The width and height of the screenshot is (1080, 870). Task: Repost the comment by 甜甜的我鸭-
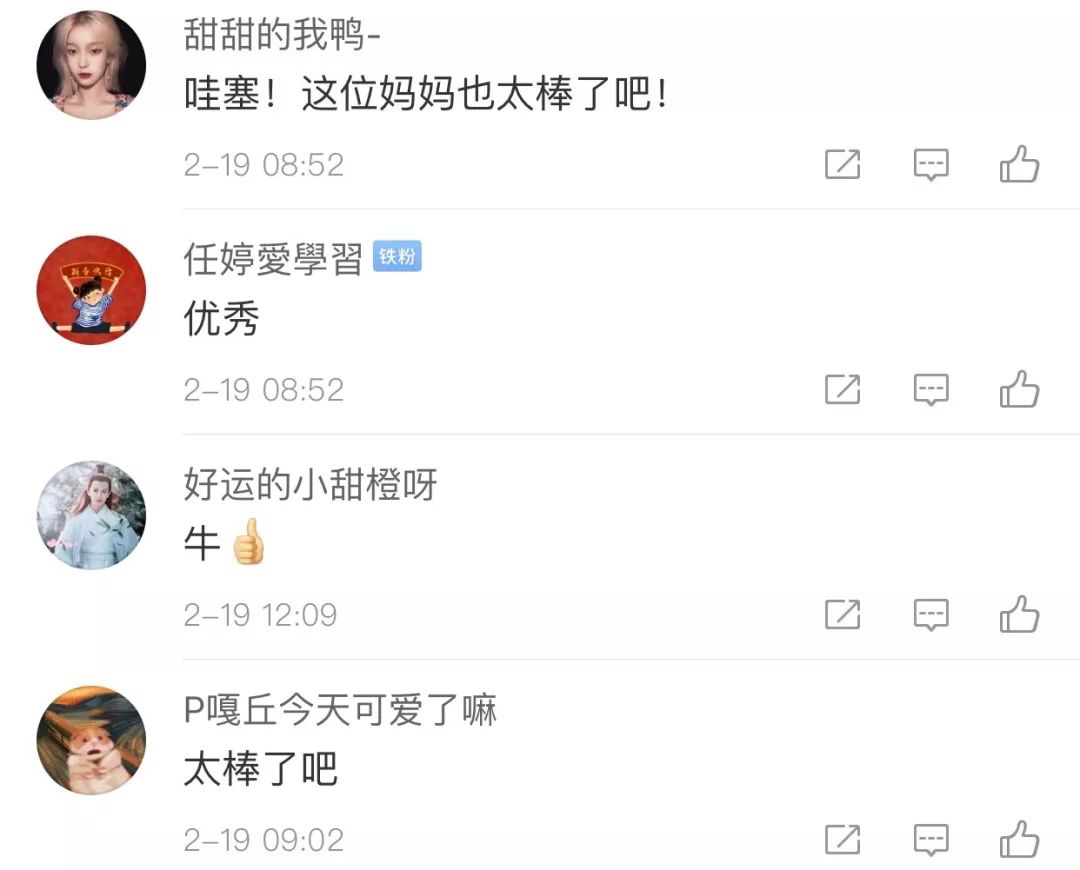842,164
